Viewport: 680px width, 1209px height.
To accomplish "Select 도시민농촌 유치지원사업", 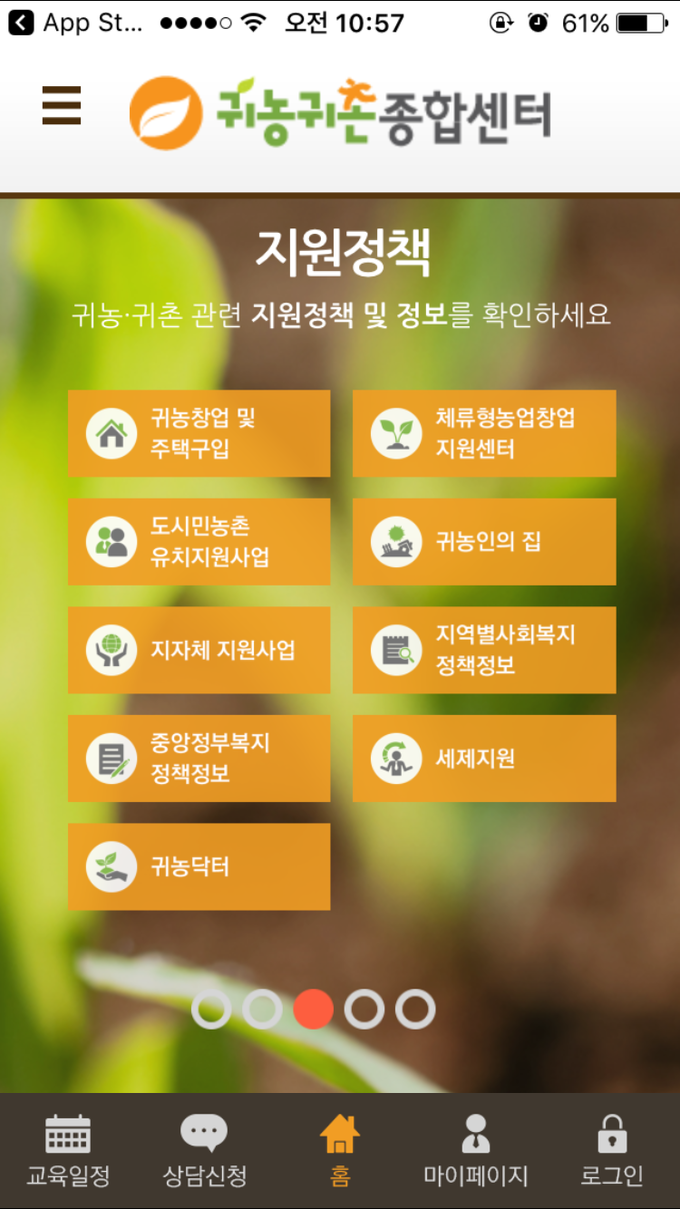I will coord(199,542).
